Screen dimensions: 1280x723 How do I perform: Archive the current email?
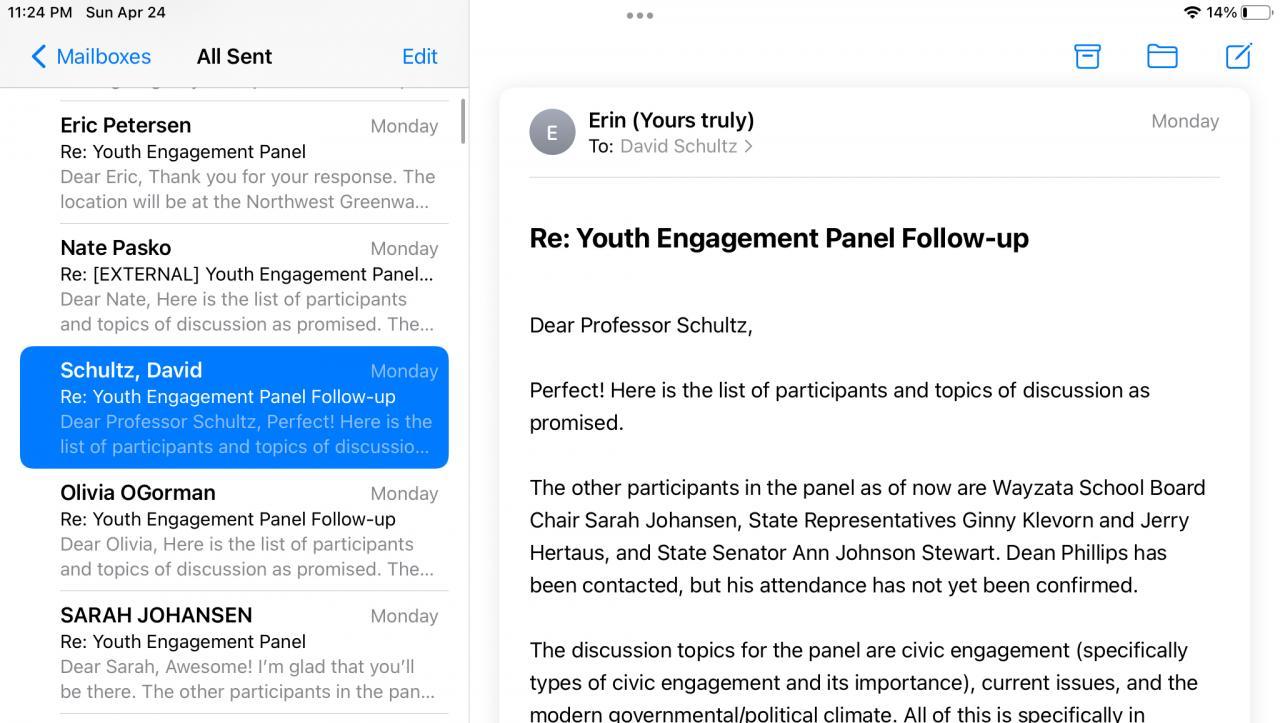click(x=1087, y=56)
